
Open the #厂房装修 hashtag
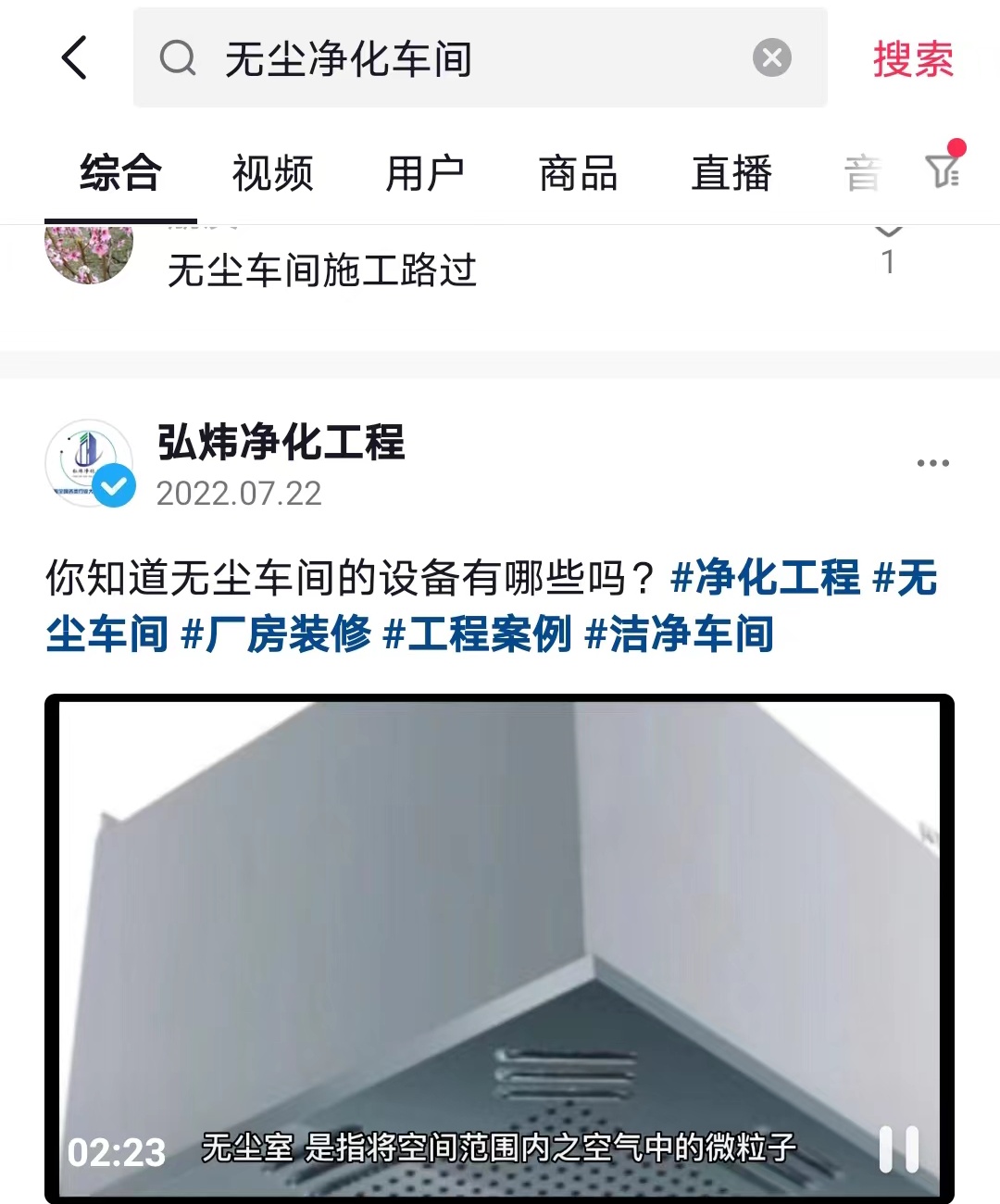[x=276, y=635]
